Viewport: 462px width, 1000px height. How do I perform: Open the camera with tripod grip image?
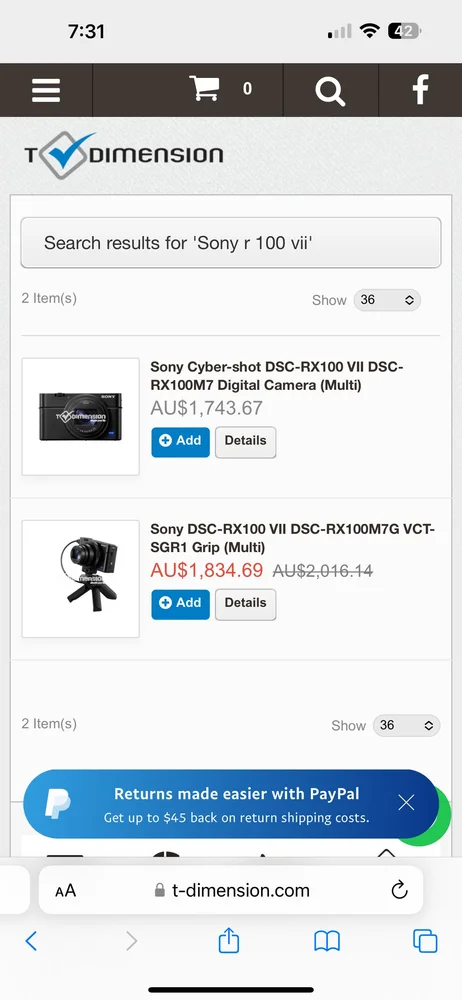tap(80, 578)
